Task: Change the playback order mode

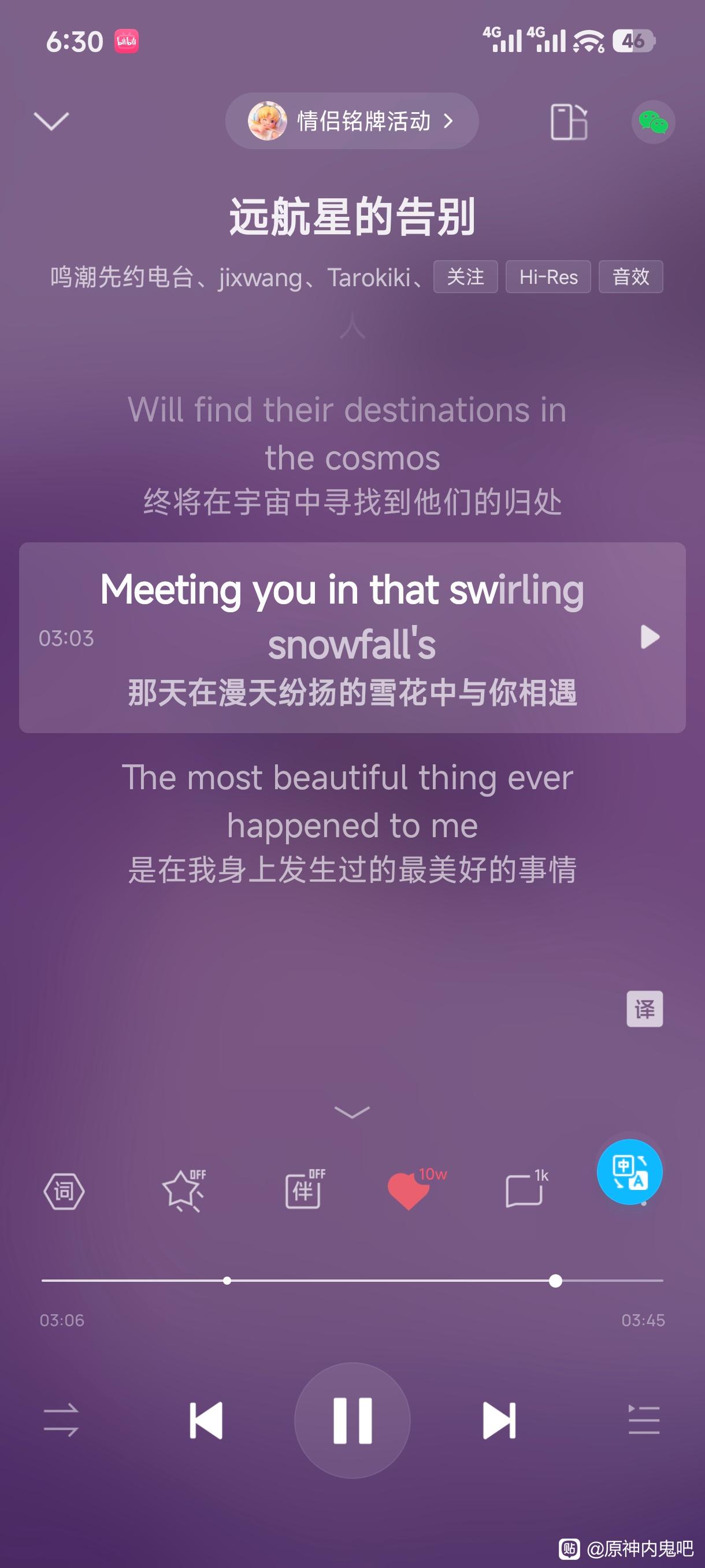Action: (x=61, y=1420)
